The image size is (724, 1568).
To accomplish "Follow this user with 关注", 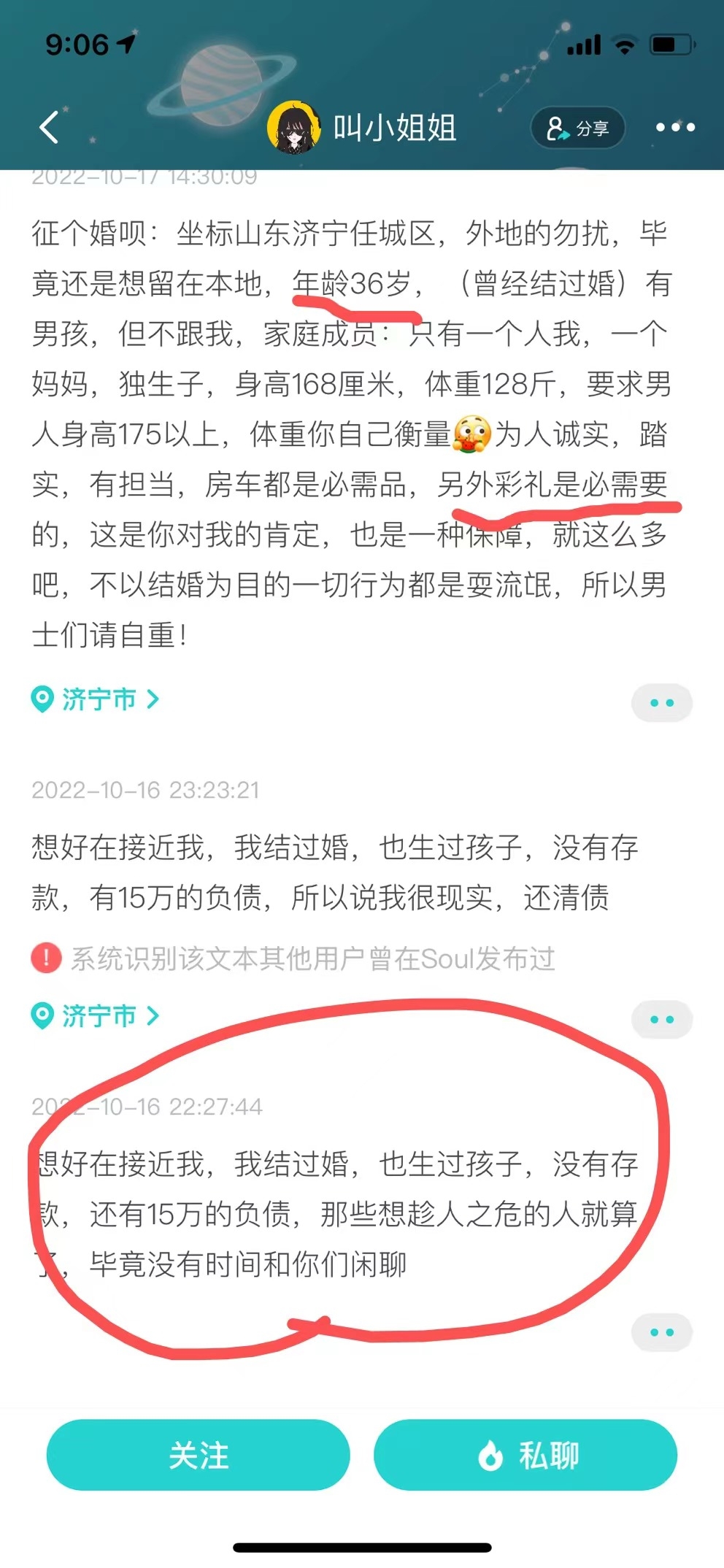I will point(199,1455).
